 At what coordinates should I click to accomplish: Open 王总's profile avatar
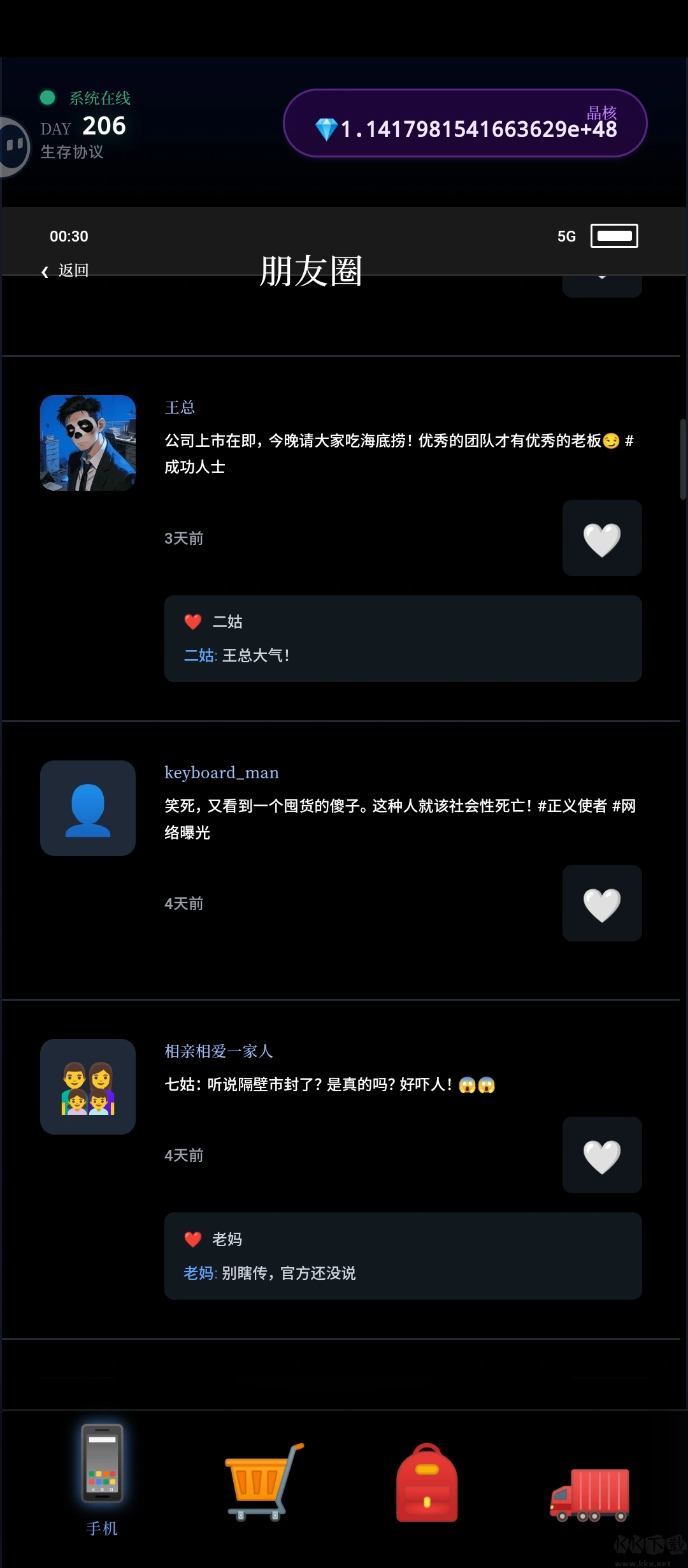[x=87, y=442]
